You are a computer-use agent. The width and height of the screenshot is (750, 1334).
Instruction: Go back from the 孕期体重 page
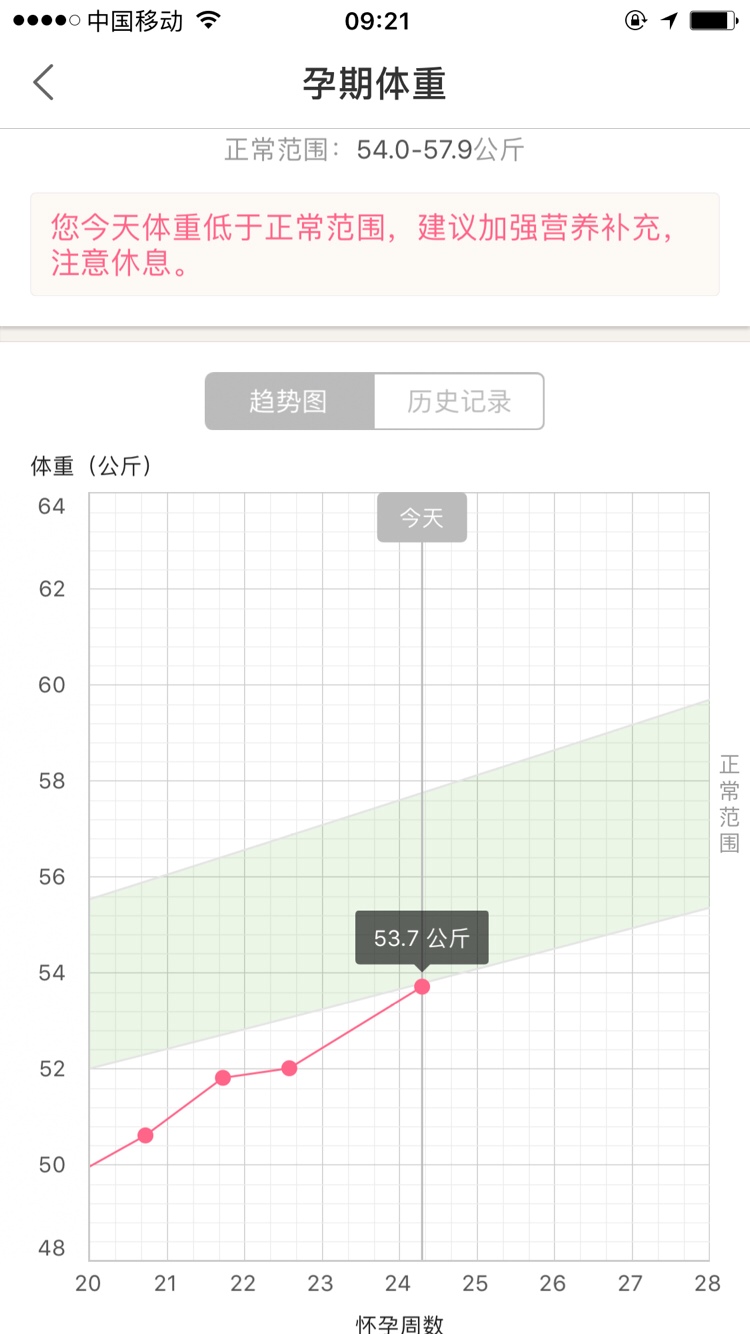click(43, 83)
